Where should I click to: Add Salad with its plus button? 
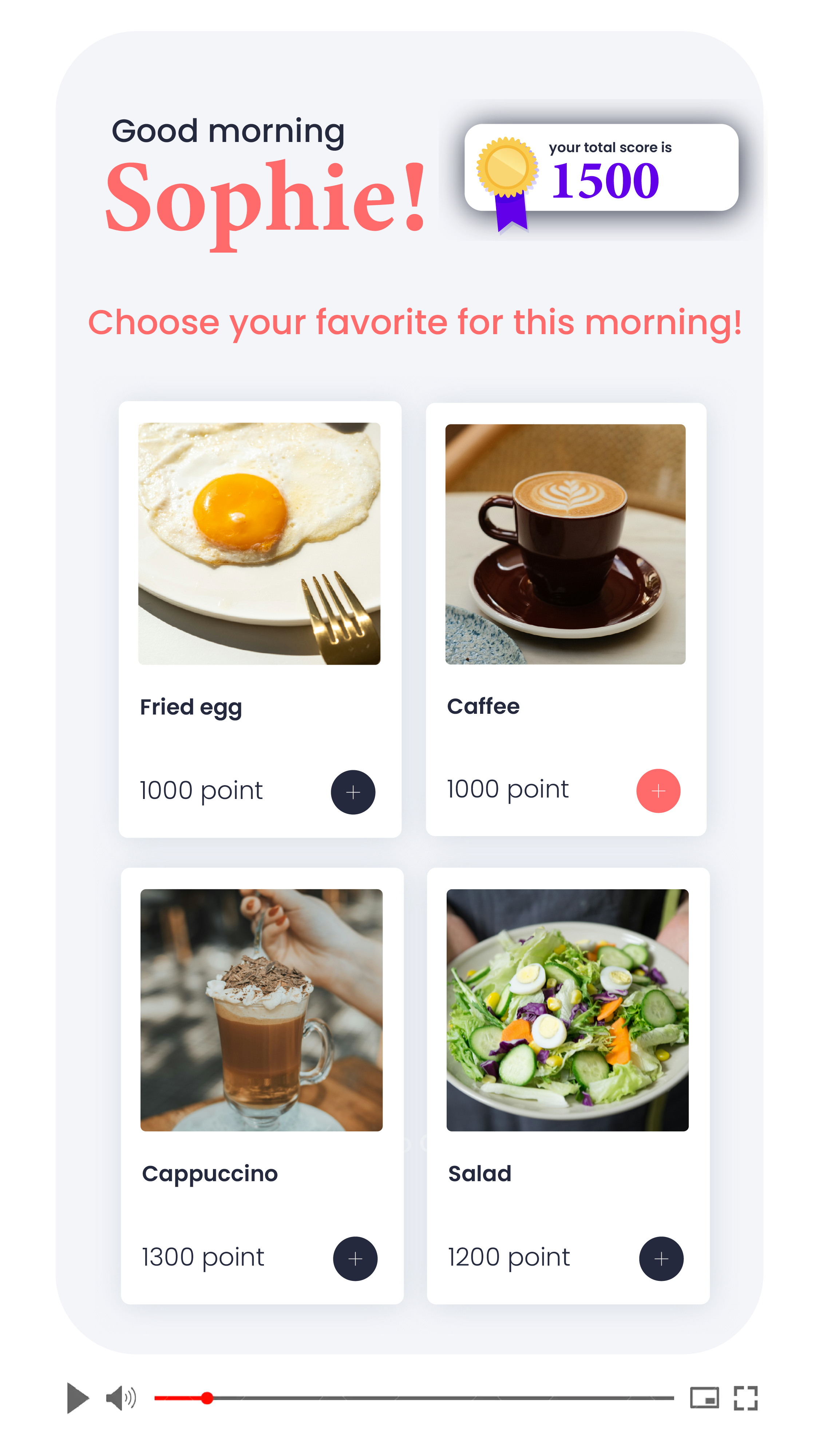pos(661,1259)
